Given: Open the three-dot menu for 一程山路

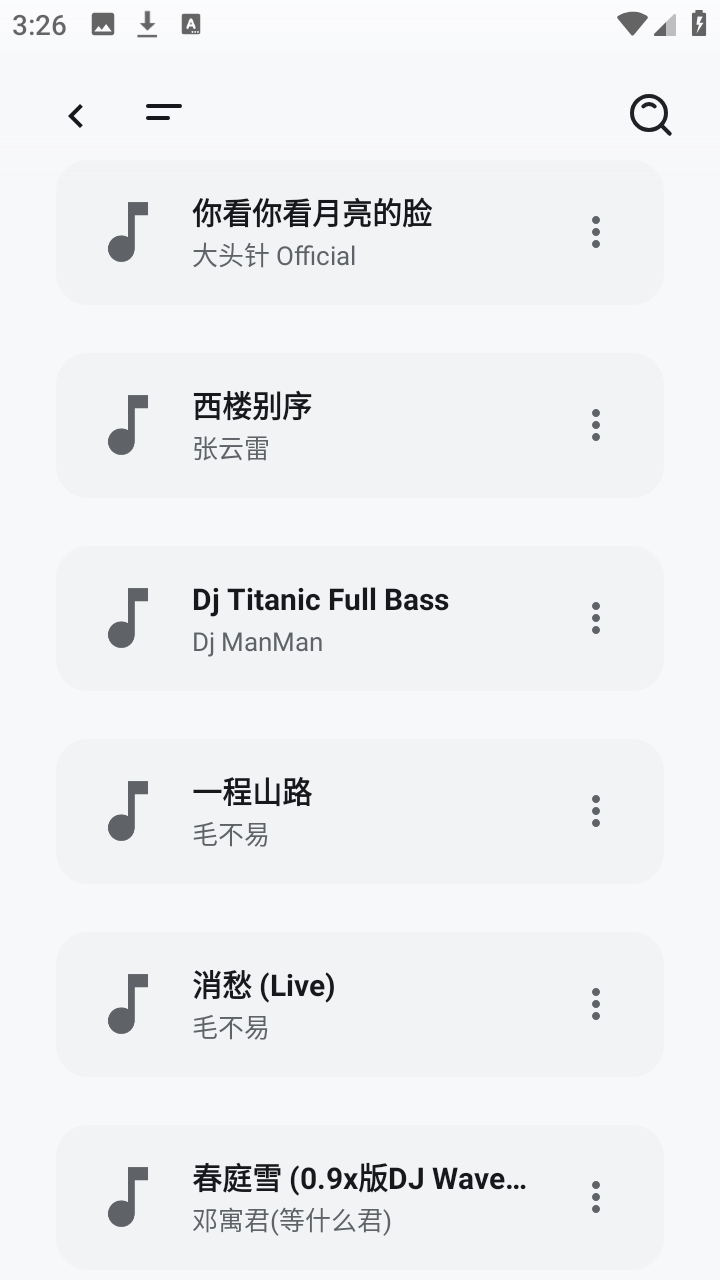Looking at the screenshot, I should (x=595, y=811).
